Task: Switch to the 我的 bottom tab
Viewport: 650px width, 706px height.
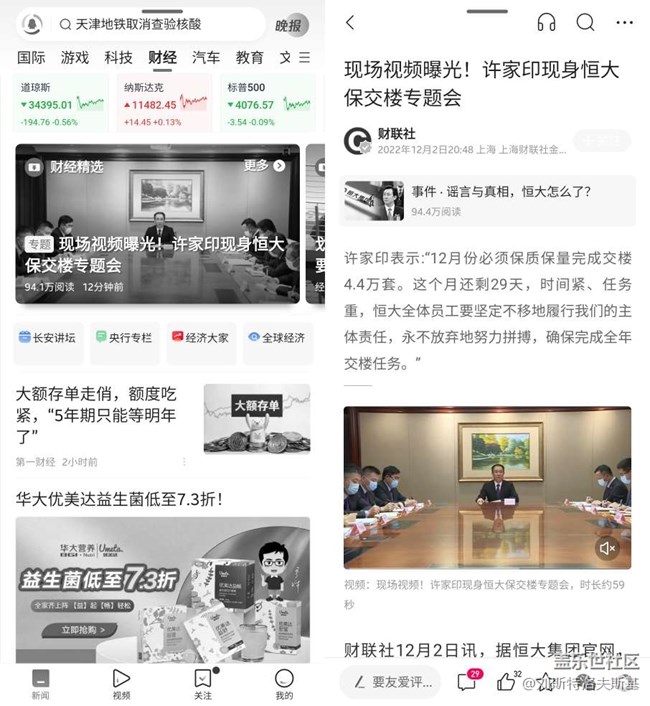Action: 284,684
